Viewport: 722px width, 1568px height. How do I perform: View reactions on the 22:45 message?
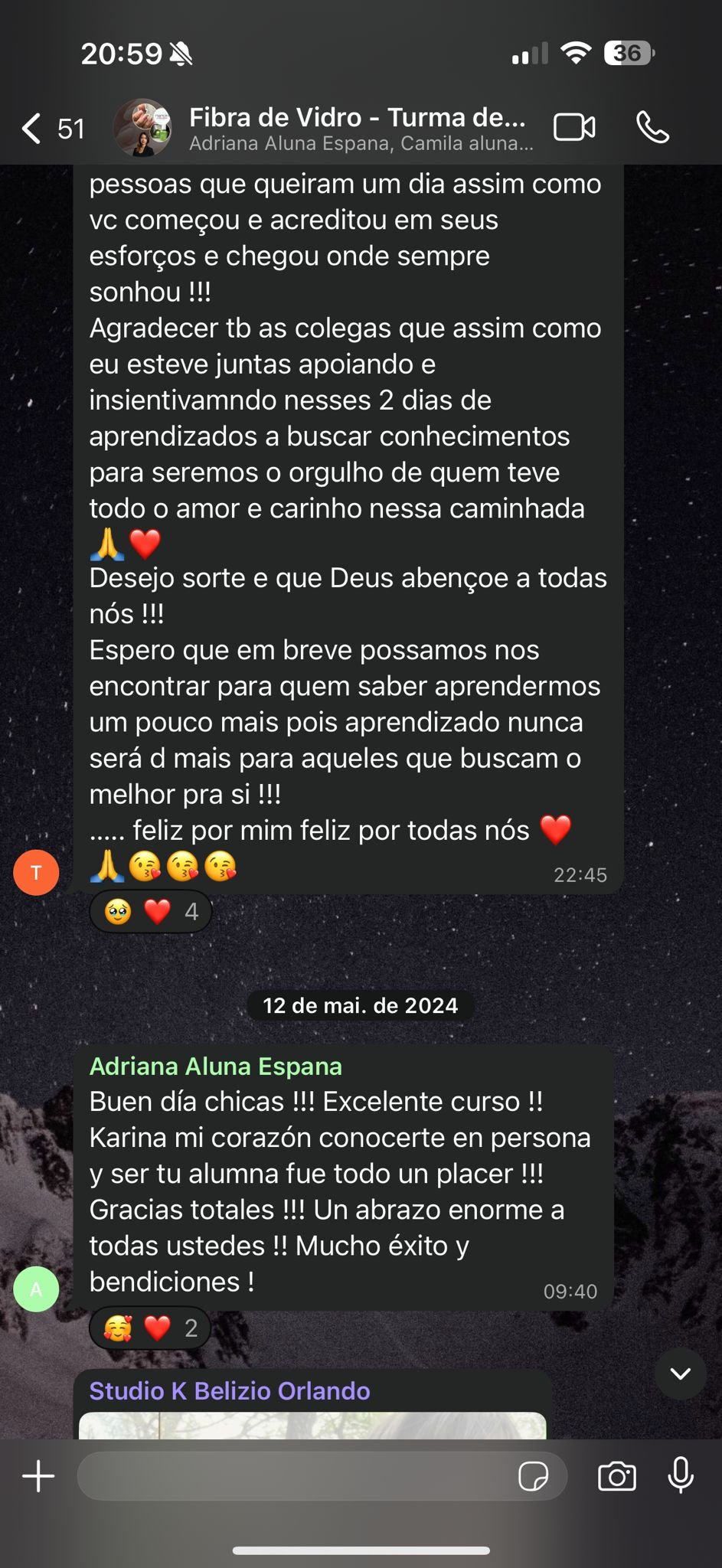[x=151, y=911]
